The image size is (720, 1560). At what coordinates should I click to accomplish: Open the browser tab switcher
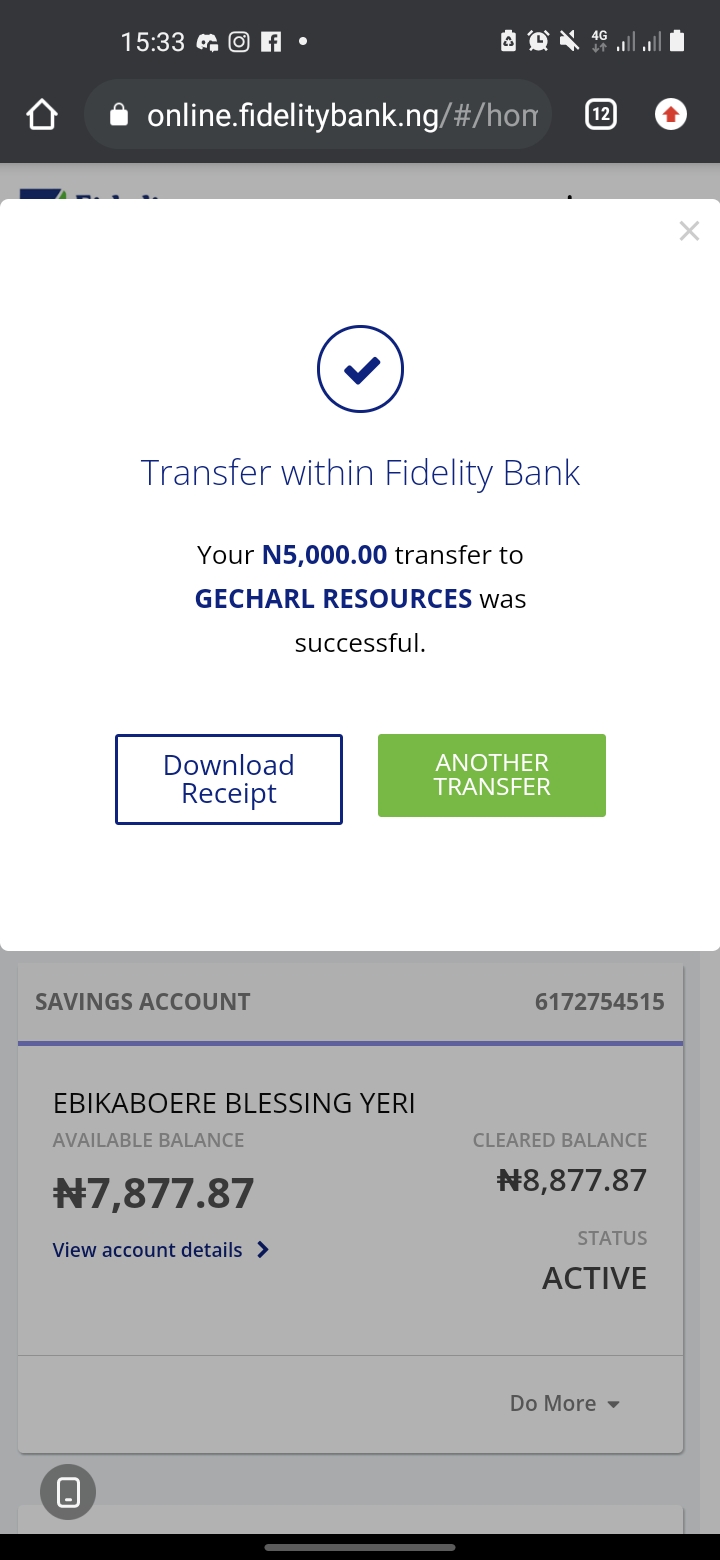coord(600,115)
